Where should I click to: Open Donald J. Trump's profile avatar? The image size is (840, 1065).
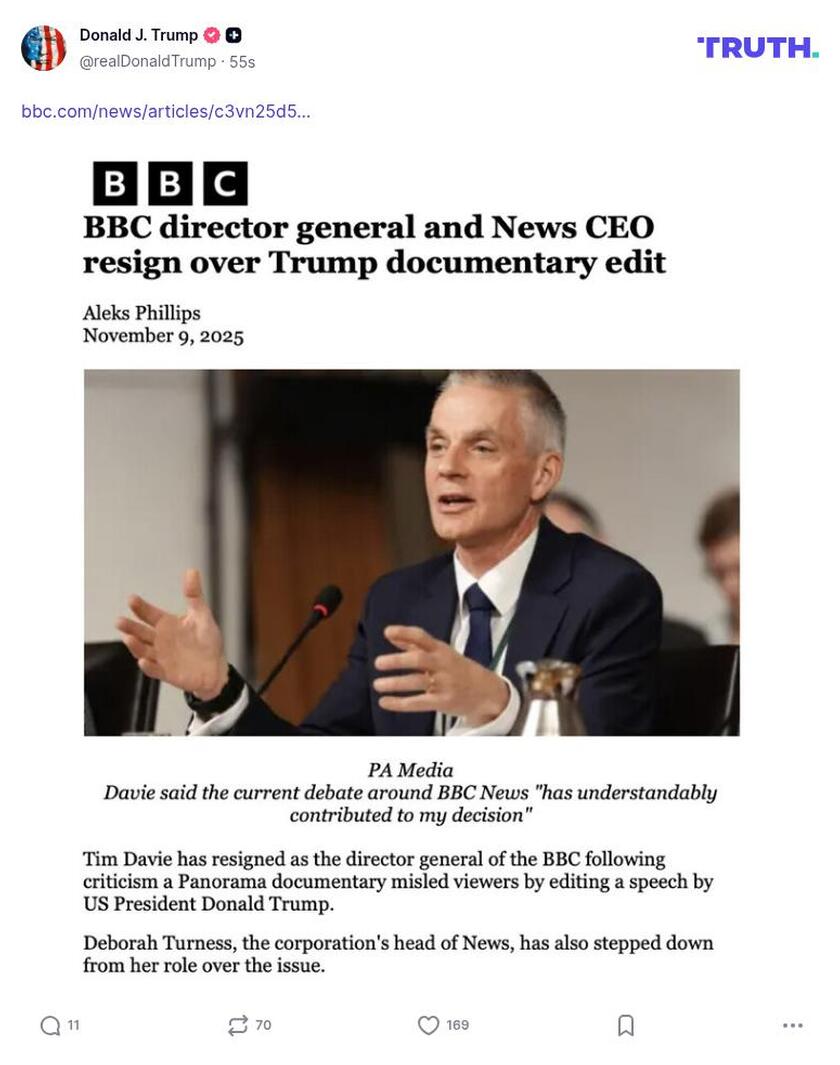43,48
